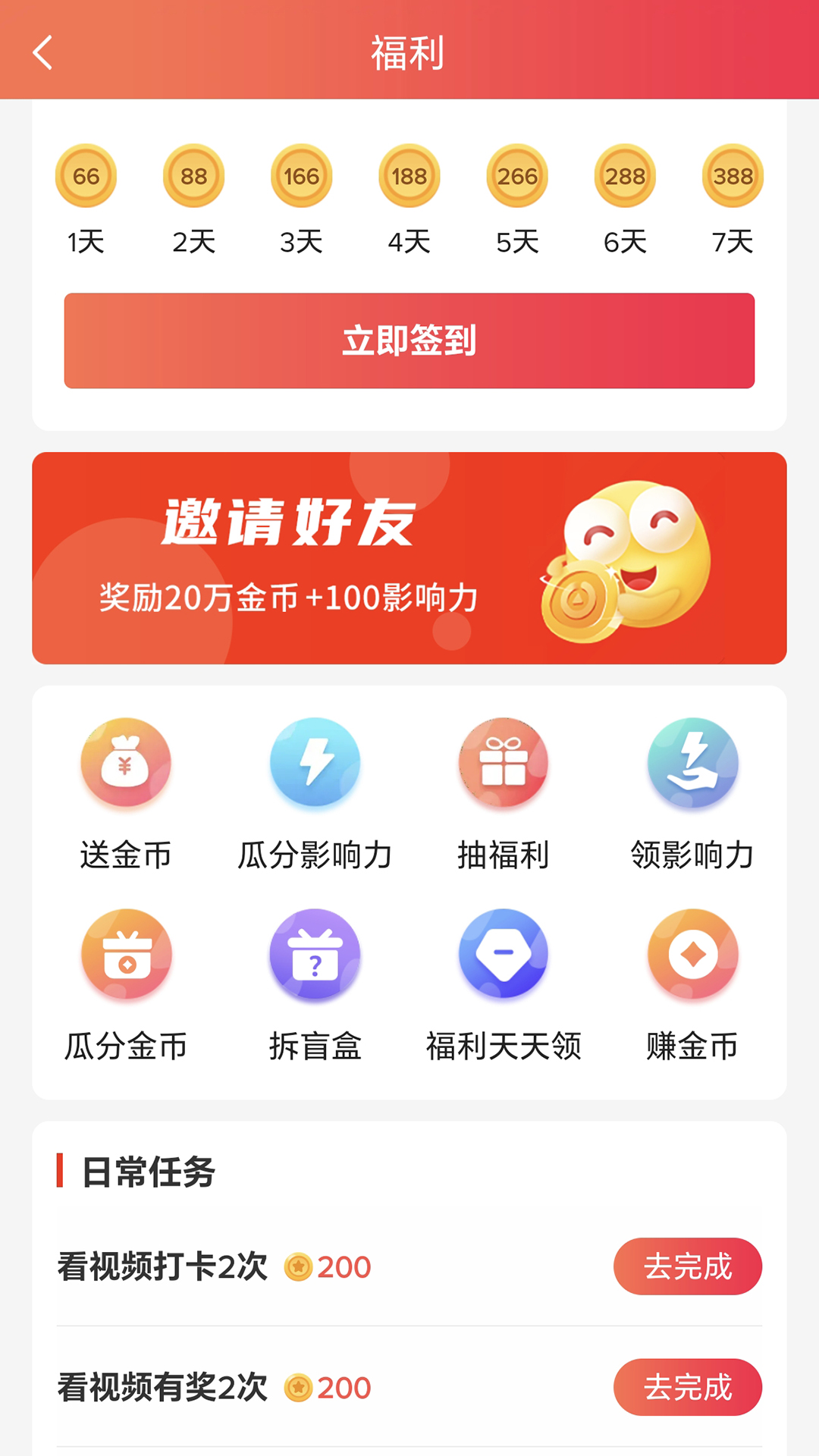Select the 388 coin for day 7
This screenshot has height=1456, width=819.
click(731, 176)
